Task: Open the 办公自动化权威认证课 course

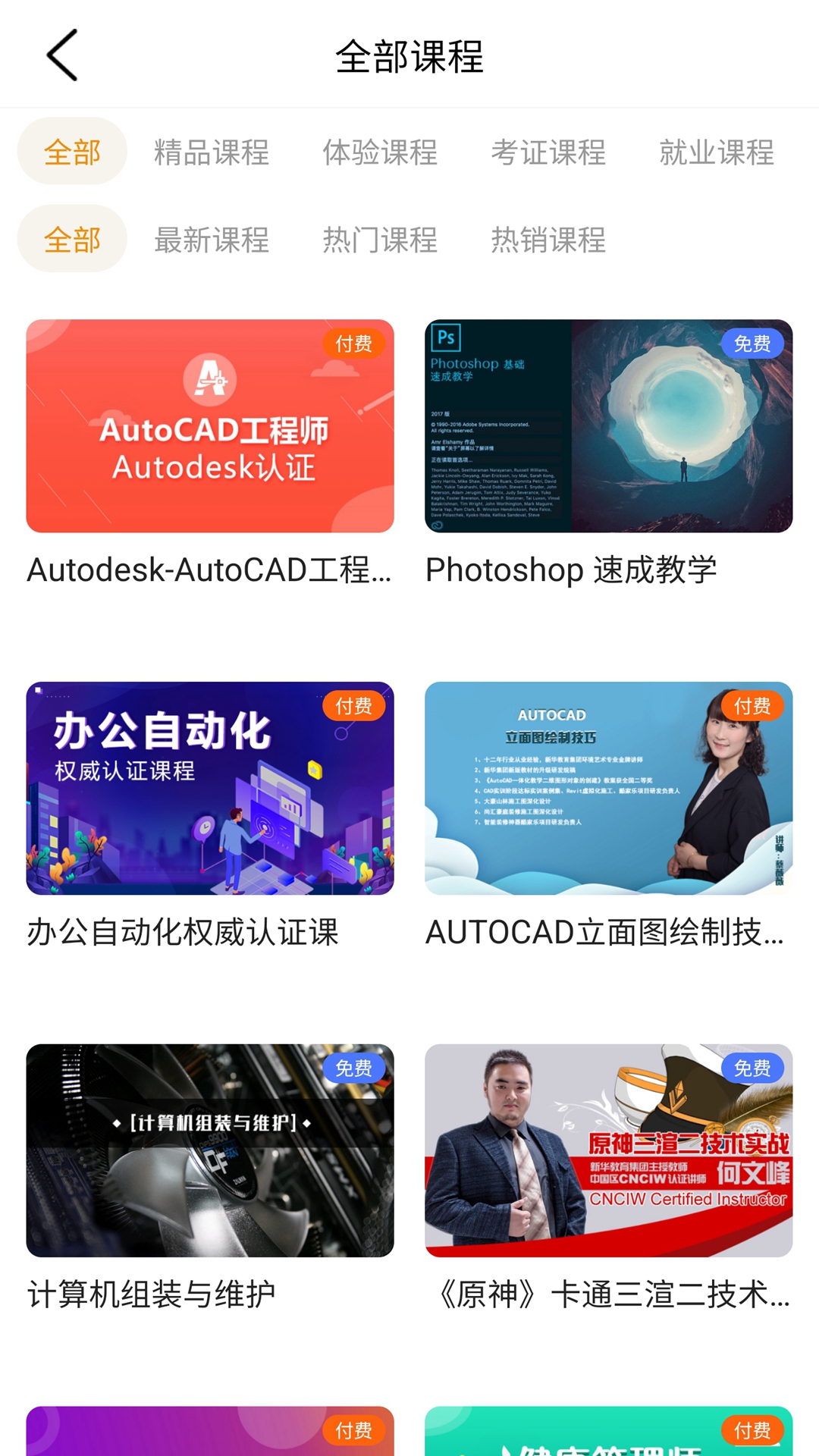Action: click(x=210, y=789)
